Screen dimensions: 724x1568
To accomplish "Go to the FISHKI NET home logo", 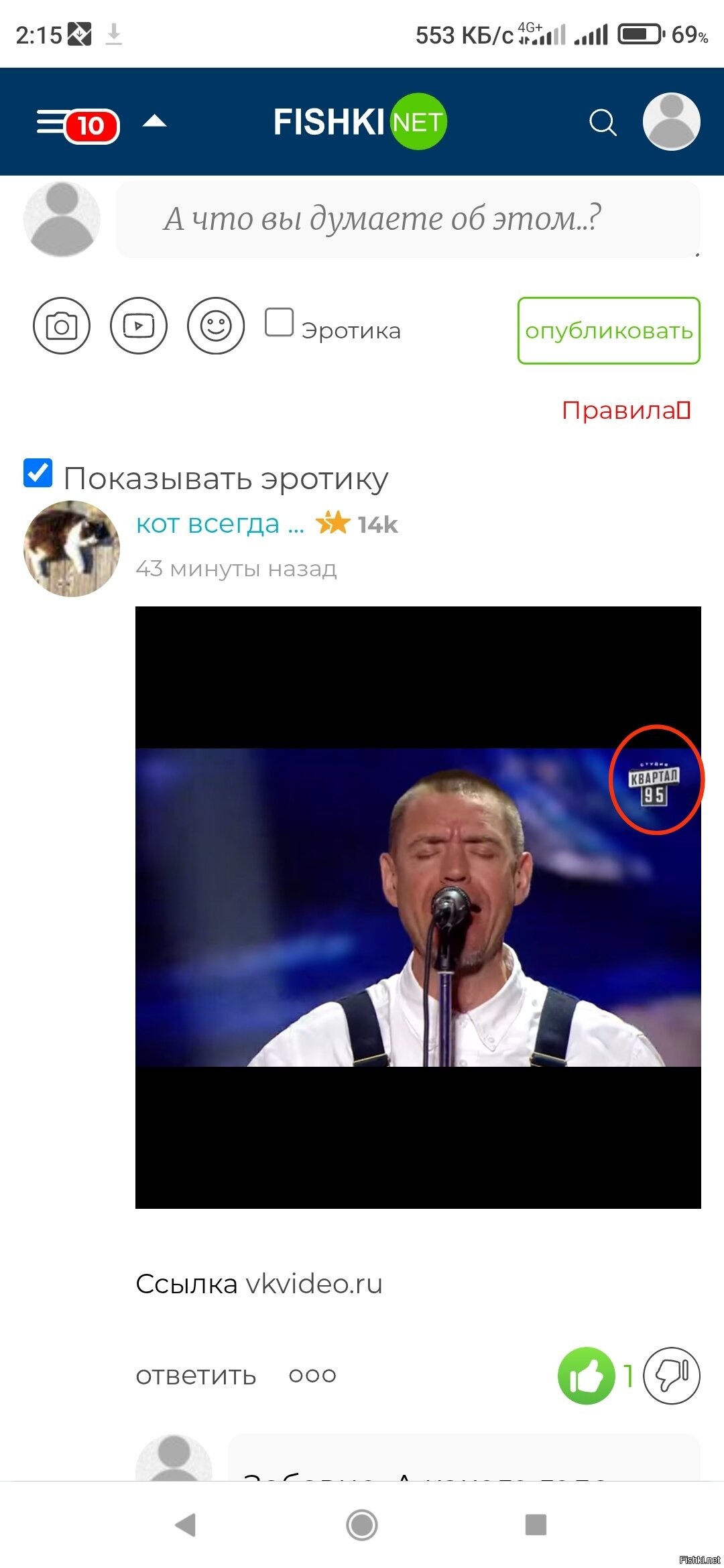I will [360, 122].
